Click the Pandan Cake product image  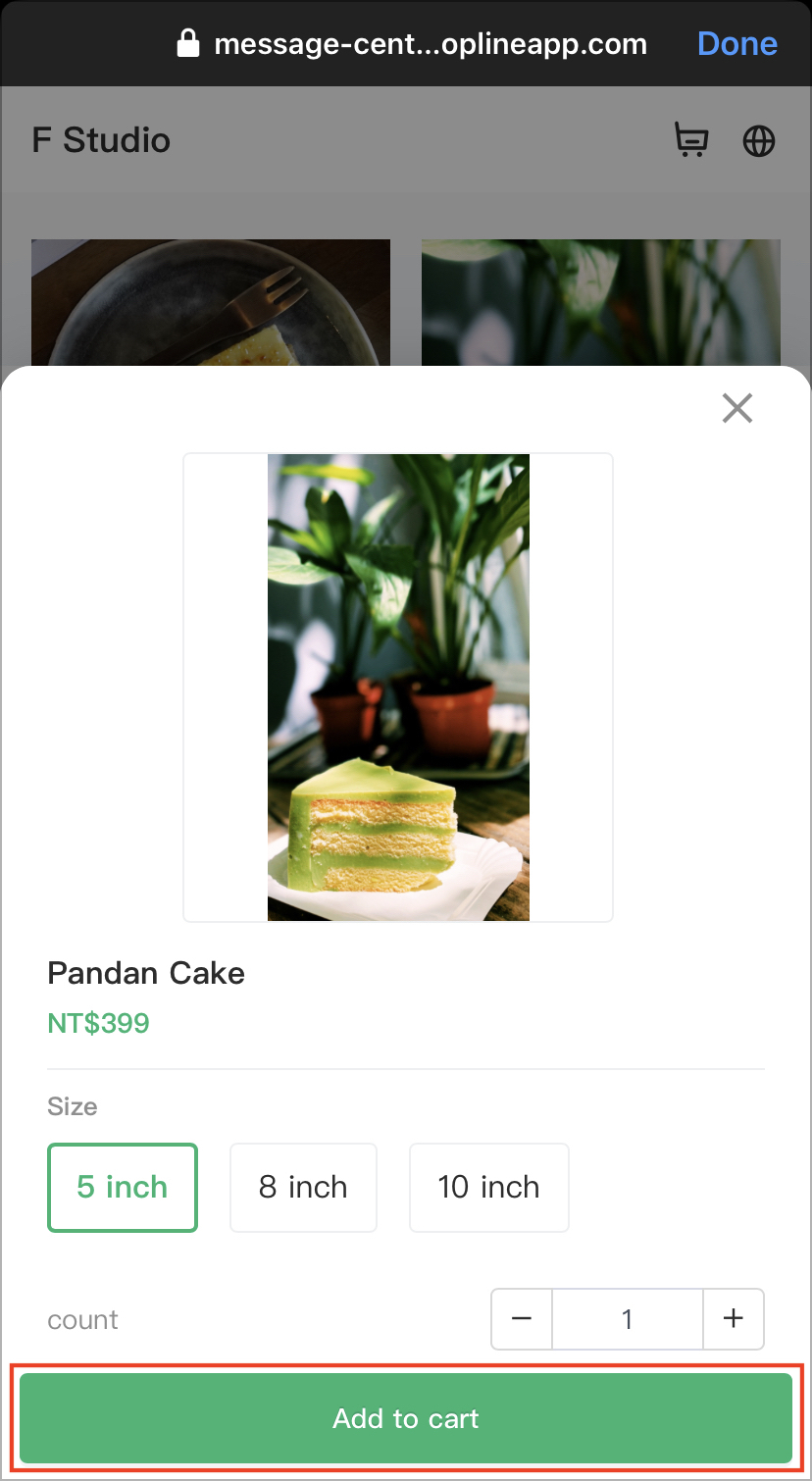[x=397, y=687]
